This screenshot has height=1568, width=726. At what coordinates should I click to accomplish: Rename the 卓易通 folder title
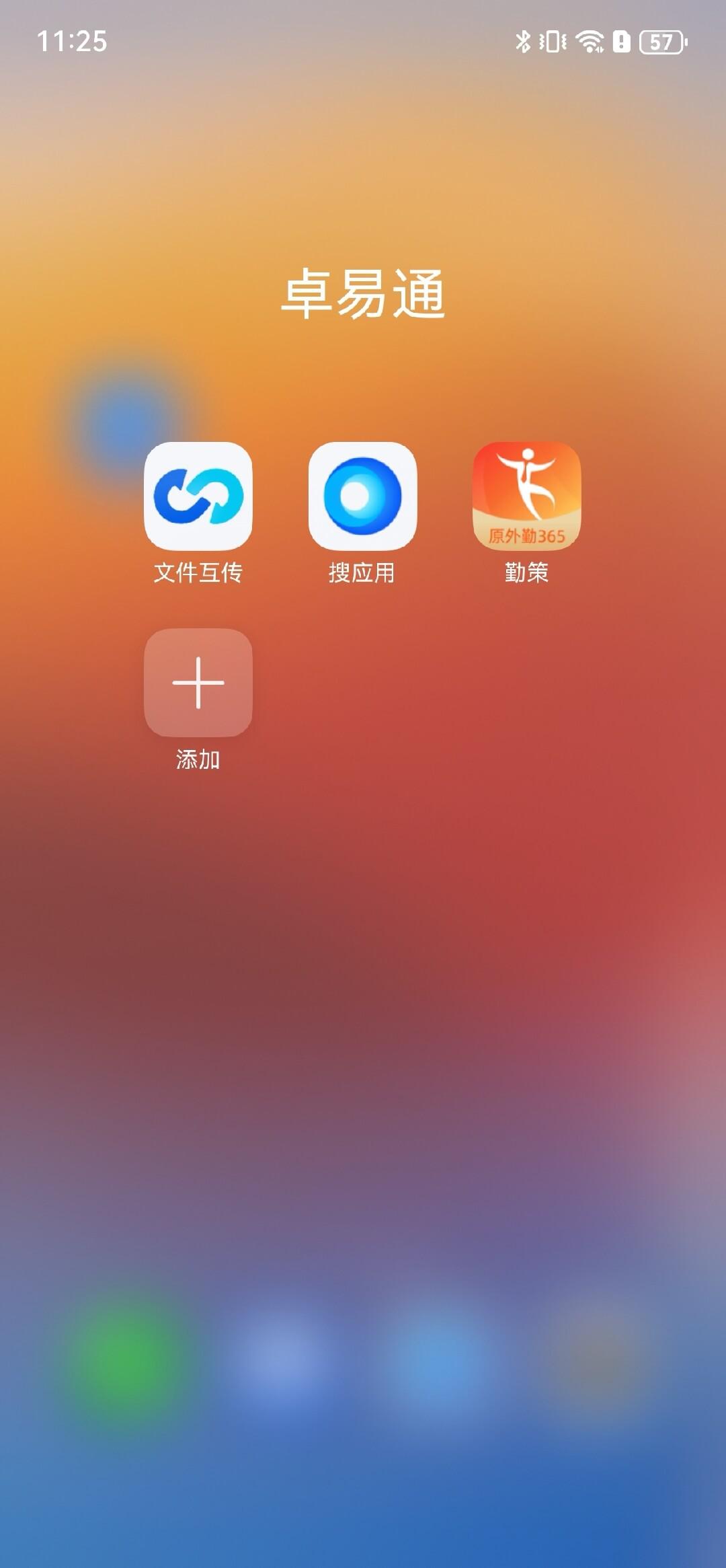363,293
